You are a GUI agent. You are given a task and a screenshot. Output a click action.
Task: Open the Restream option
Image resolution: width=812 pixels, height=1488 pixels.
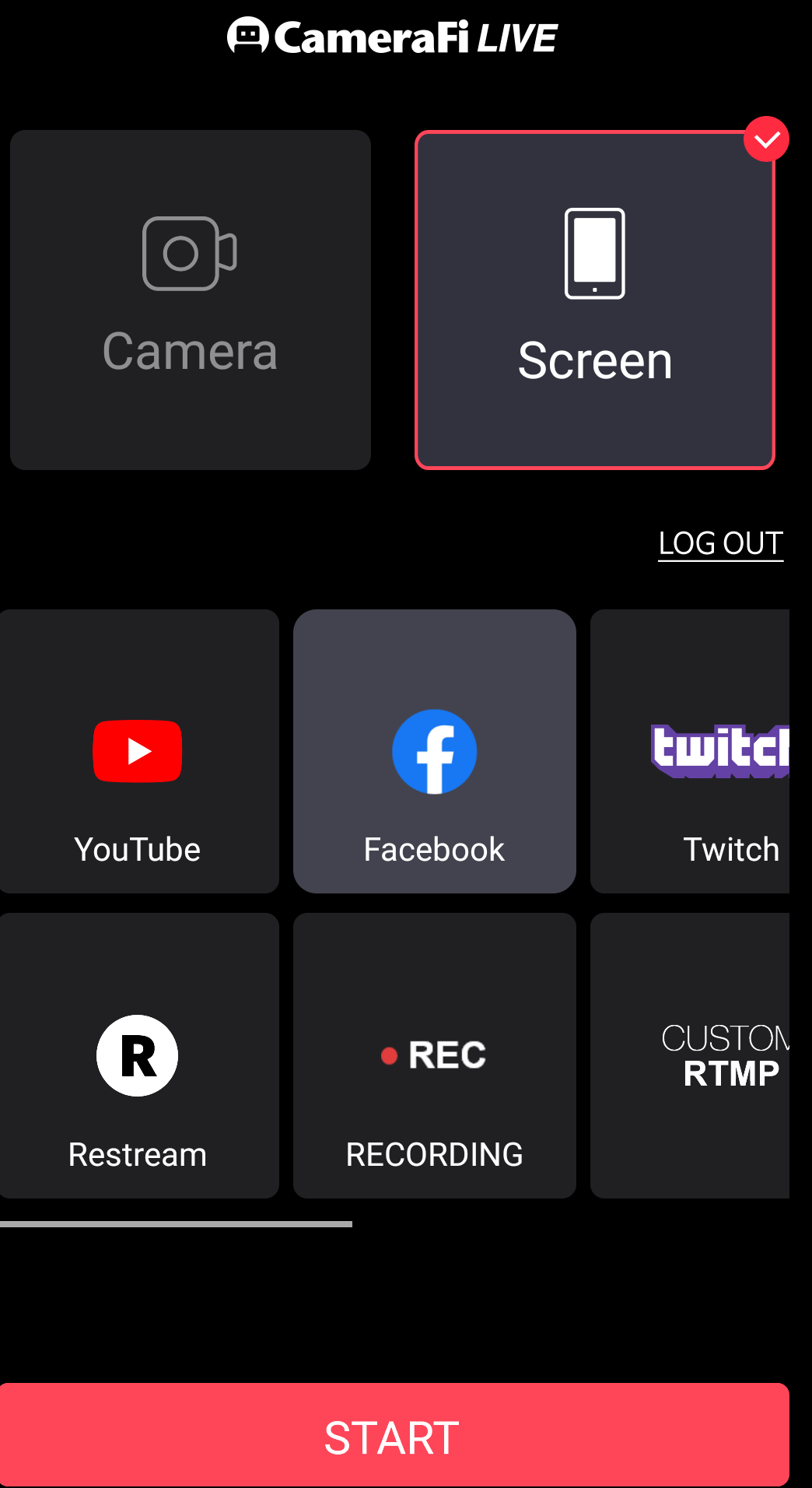[x=138, y=1055]
